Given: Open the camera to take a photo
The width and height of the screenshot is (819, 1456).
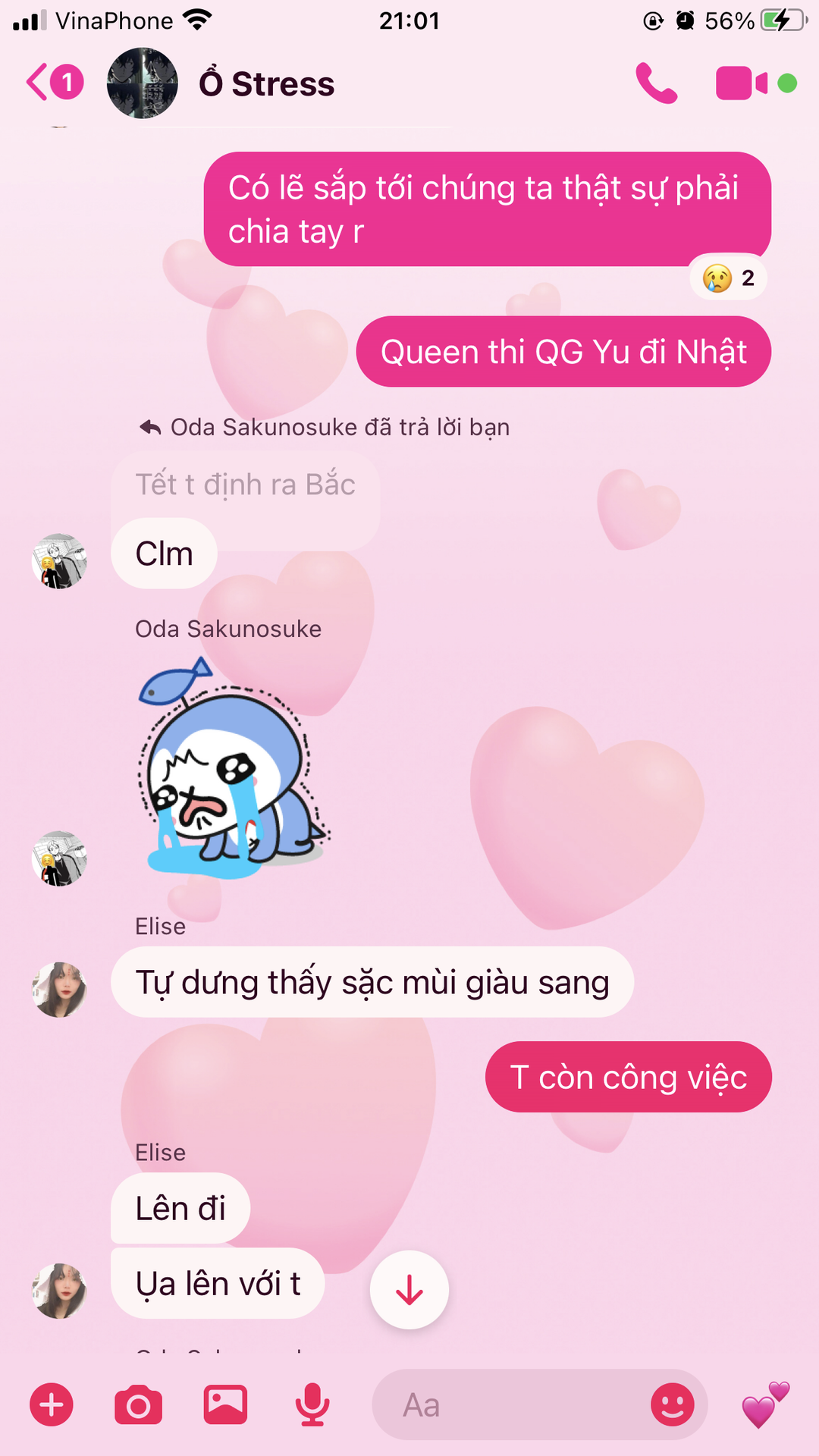Looking at the screenshot, I should pyautogui.click(x=138, y=1404).
